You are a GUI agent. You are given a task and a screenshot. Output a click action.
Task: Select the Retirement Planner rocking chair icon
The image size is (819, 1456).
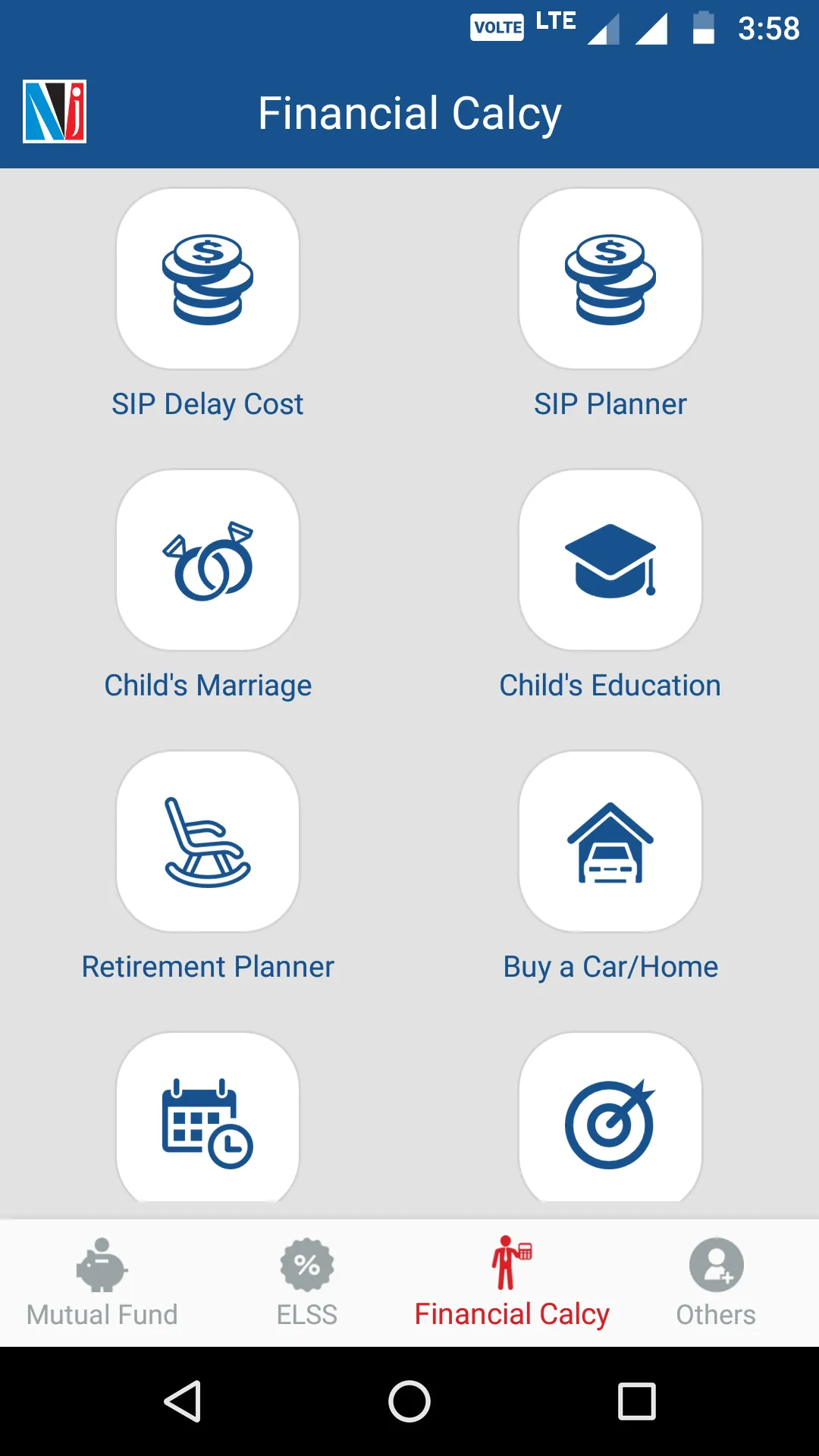(208, 842)
